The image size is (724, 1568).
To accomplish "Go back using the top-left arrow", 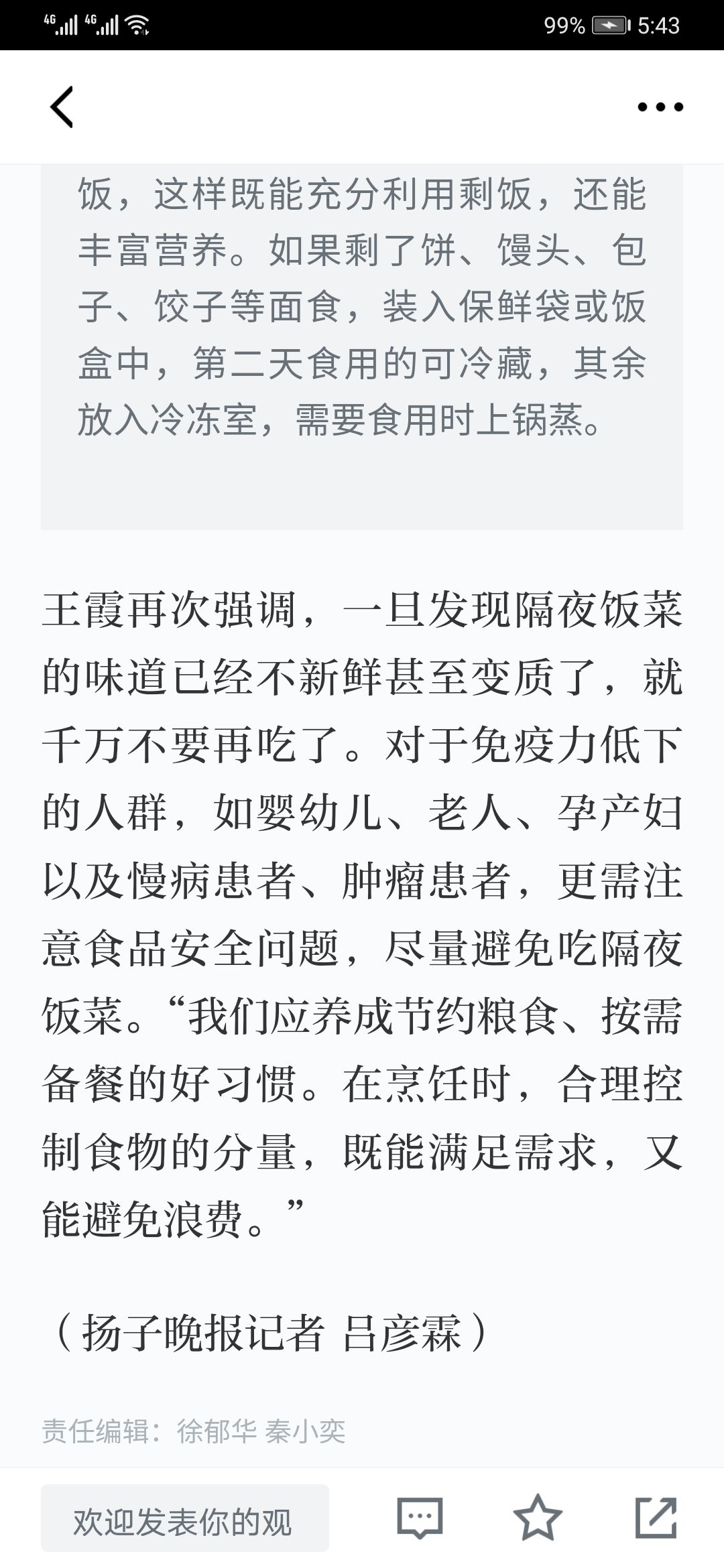I will pos(62,107).
